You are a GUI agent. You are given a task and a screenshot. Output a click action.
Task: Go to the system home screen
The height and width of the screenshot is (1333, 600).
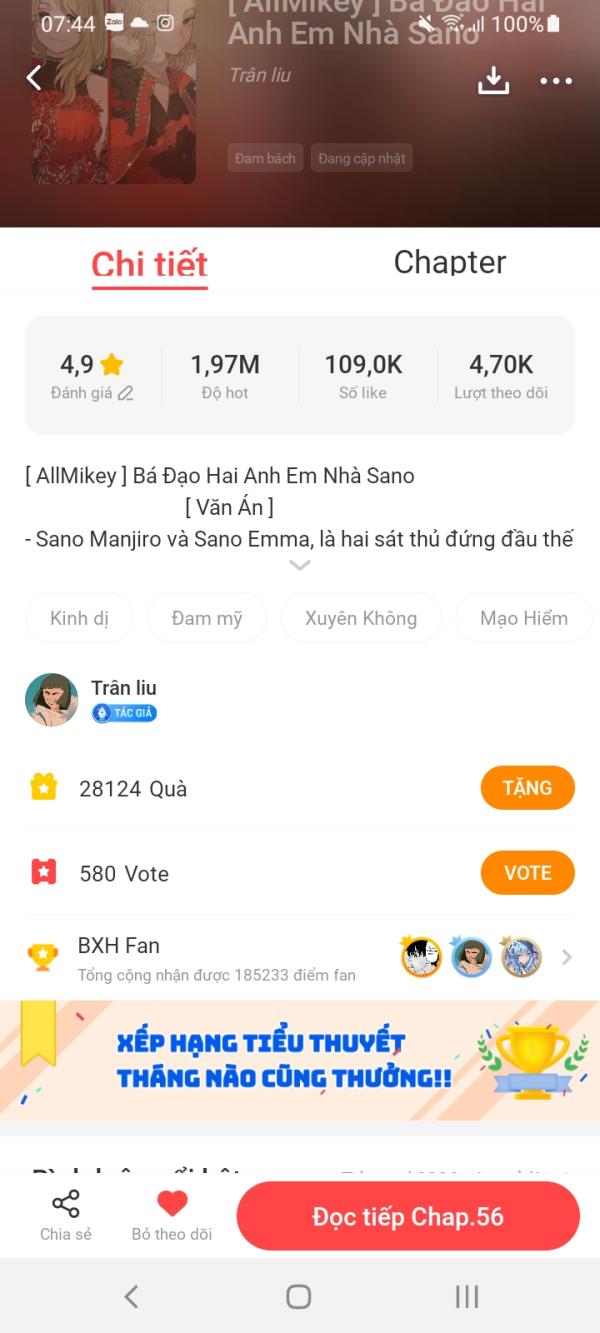point(299,1297)
